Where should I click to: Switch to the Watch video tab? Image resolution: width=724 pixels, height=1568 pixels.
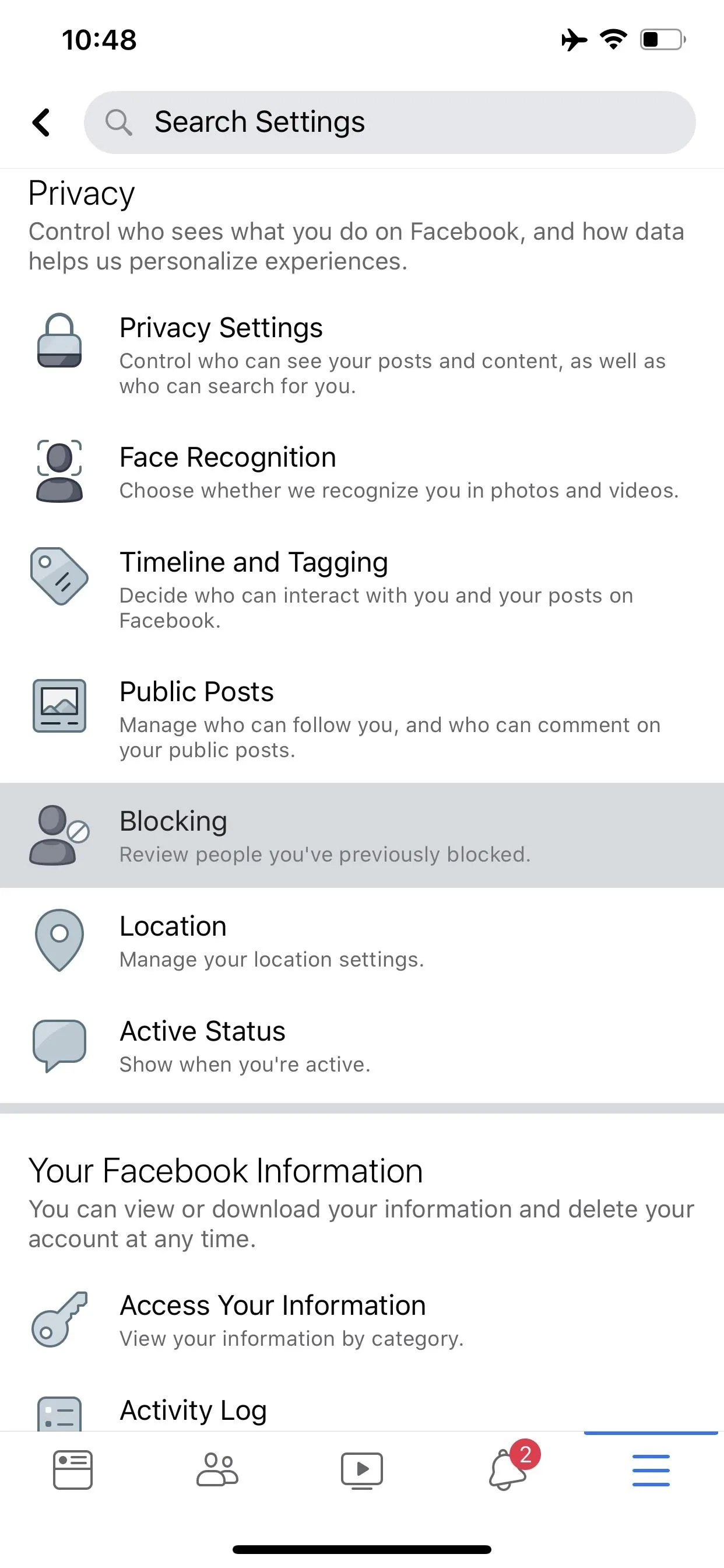(x=362, y=1470)
